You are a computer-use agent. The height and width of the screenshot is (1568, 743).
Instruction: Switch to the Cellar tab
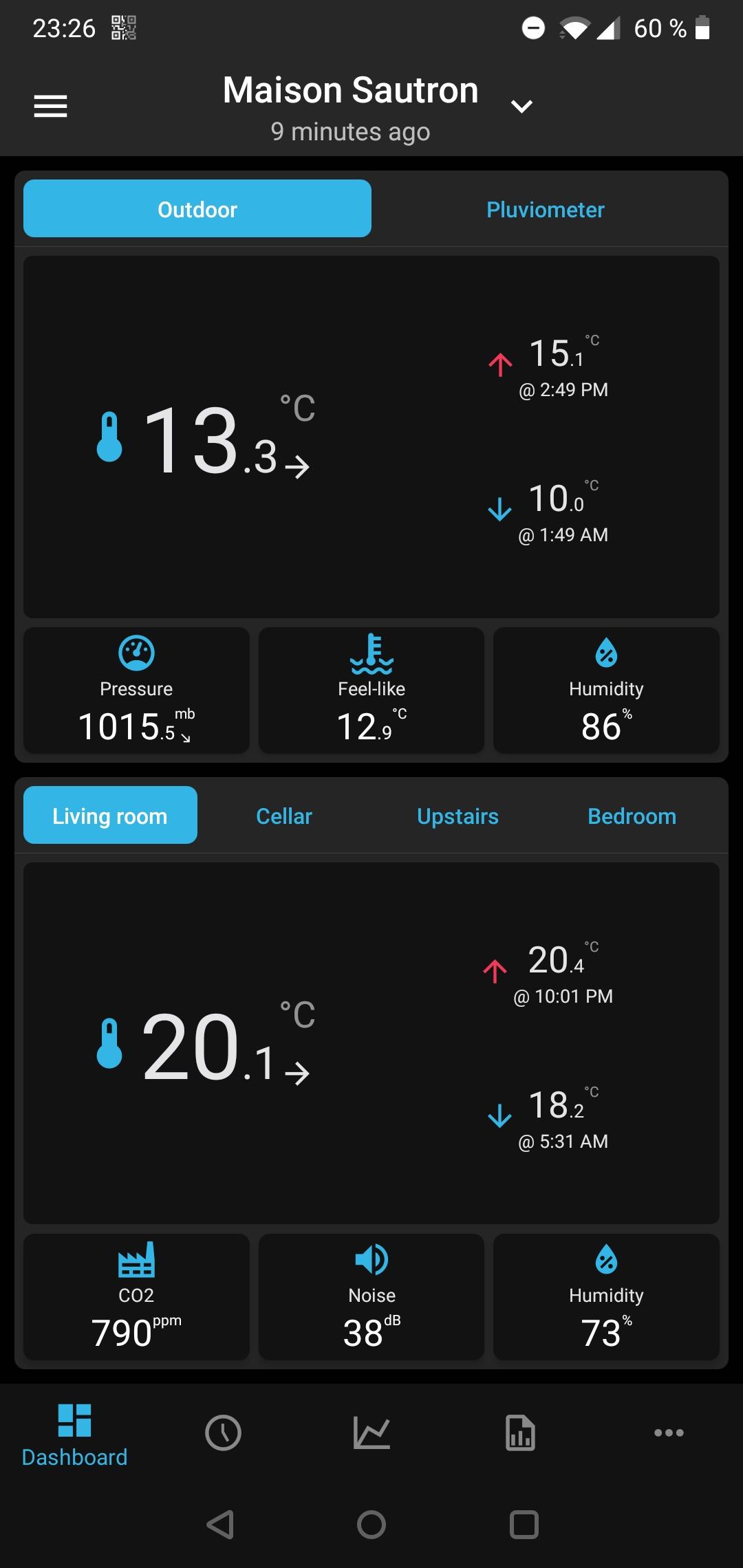pos(284,816)
